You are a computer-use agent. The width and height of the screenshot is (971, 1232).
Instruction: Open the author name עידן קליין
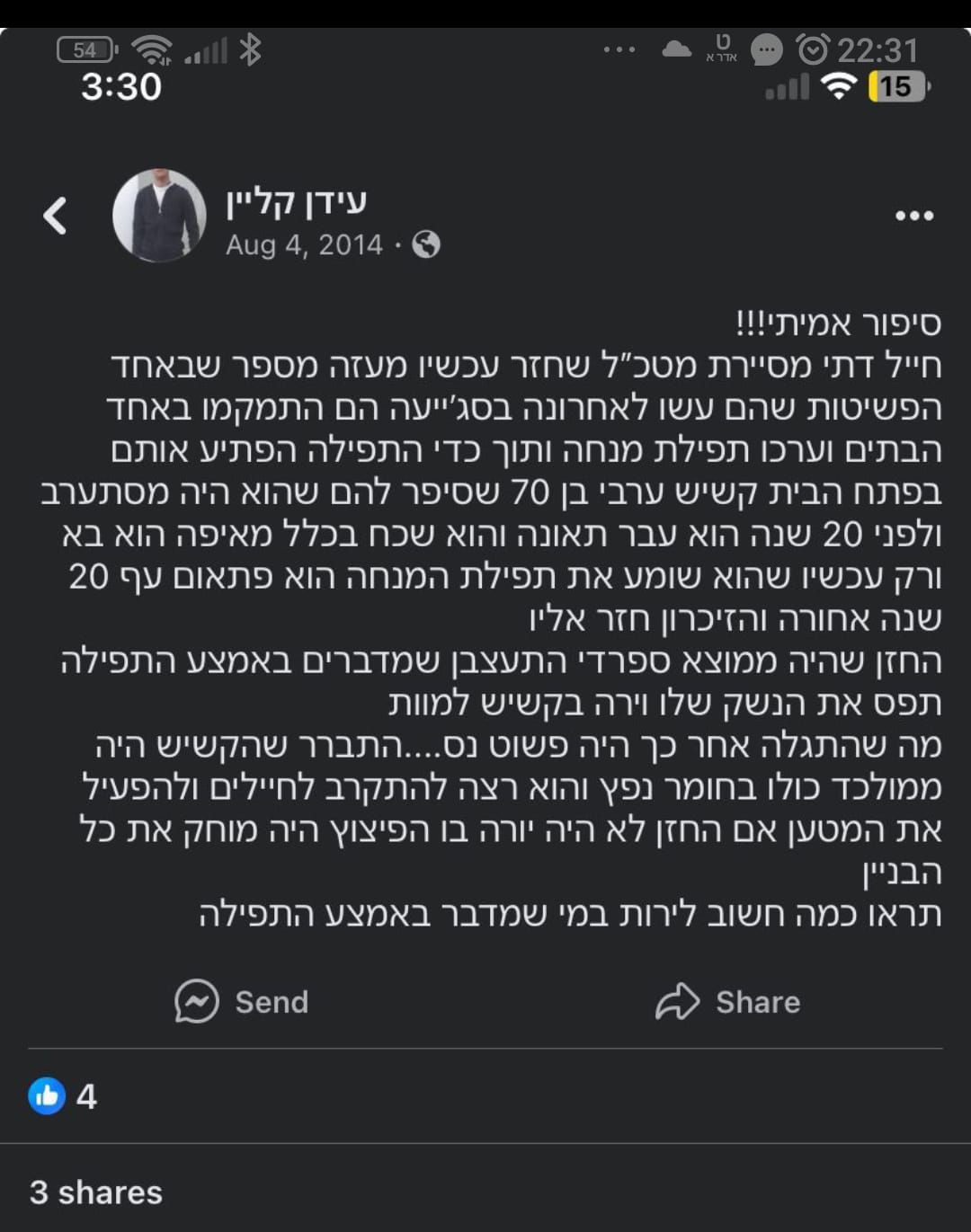click(x=296, y=200)
